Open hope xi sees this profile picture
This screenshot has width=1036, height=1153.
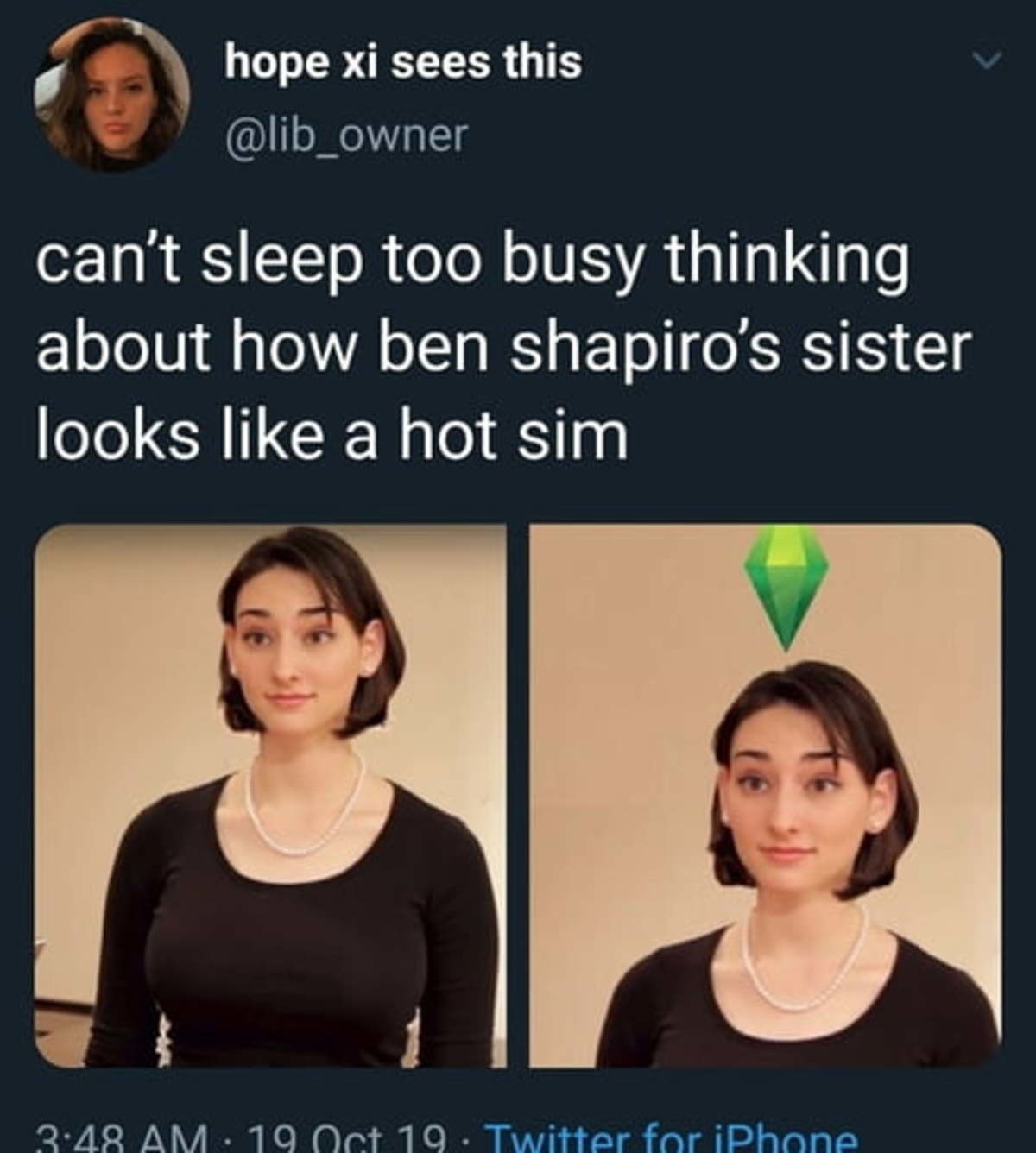tap(111, 93)
